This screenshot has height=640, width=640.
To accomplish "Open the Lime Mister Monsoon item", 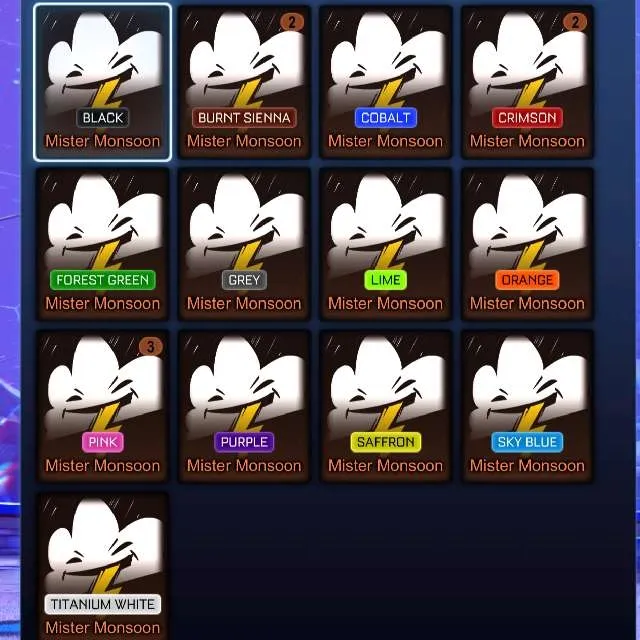I will [x=385, y=244].
